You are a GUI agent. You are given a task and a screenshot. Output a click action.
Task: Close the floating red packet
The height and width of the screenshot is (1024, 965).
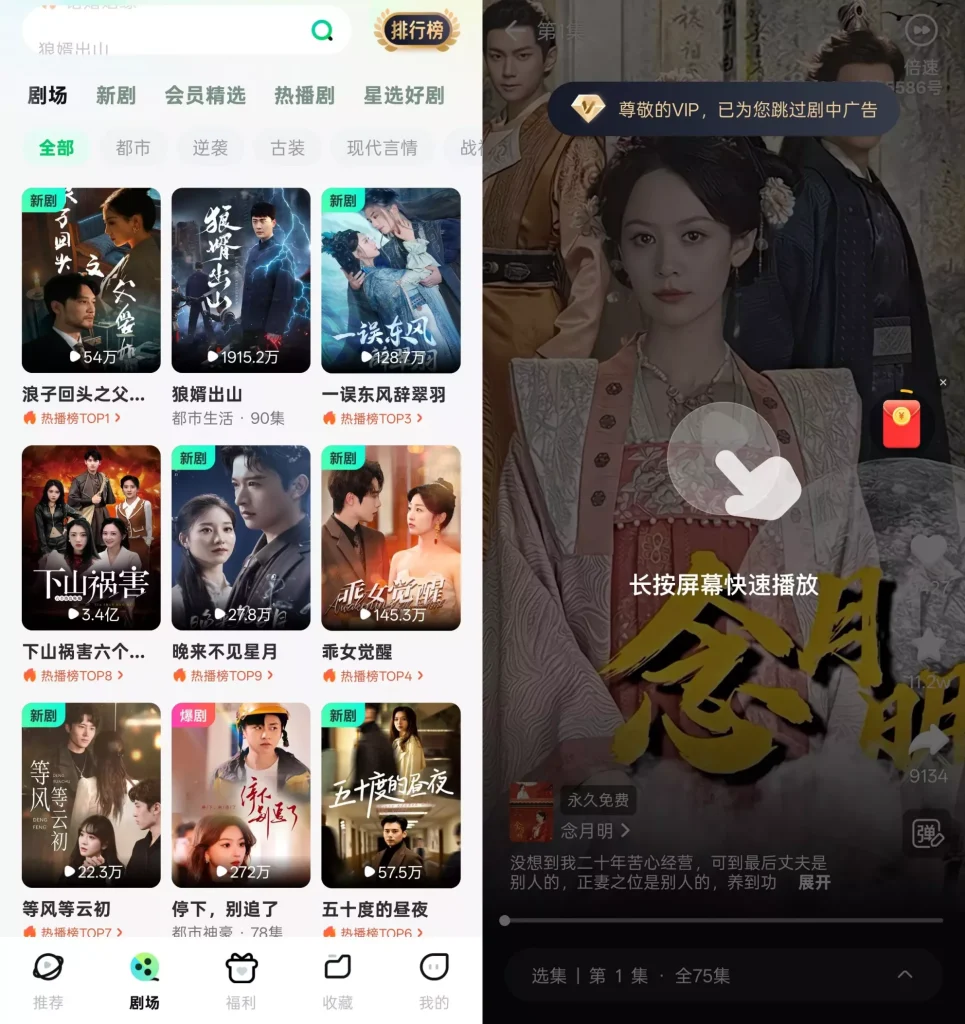click(943, 383)
